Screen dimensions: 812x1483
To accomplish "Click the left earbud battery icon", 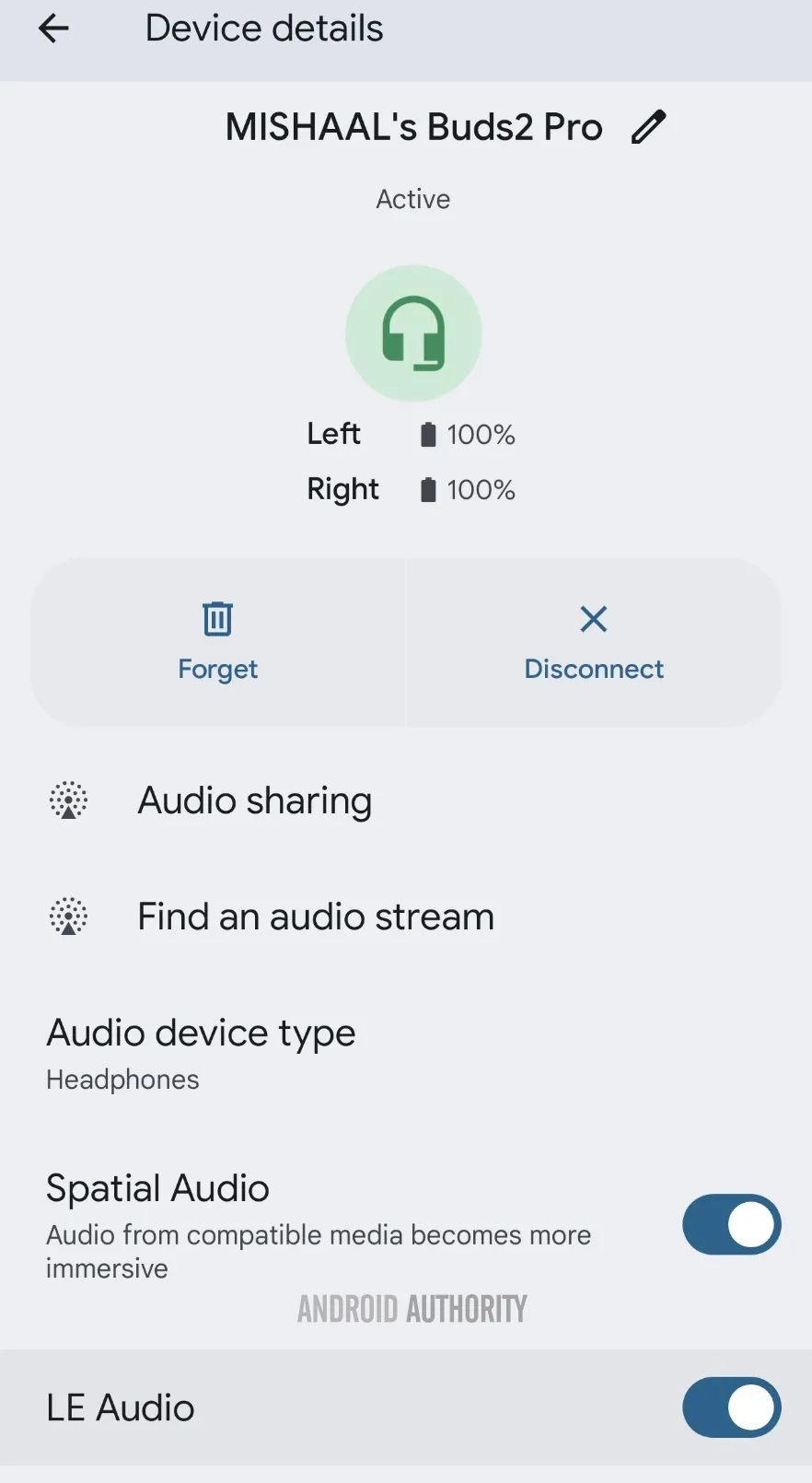I will point(428,434).
